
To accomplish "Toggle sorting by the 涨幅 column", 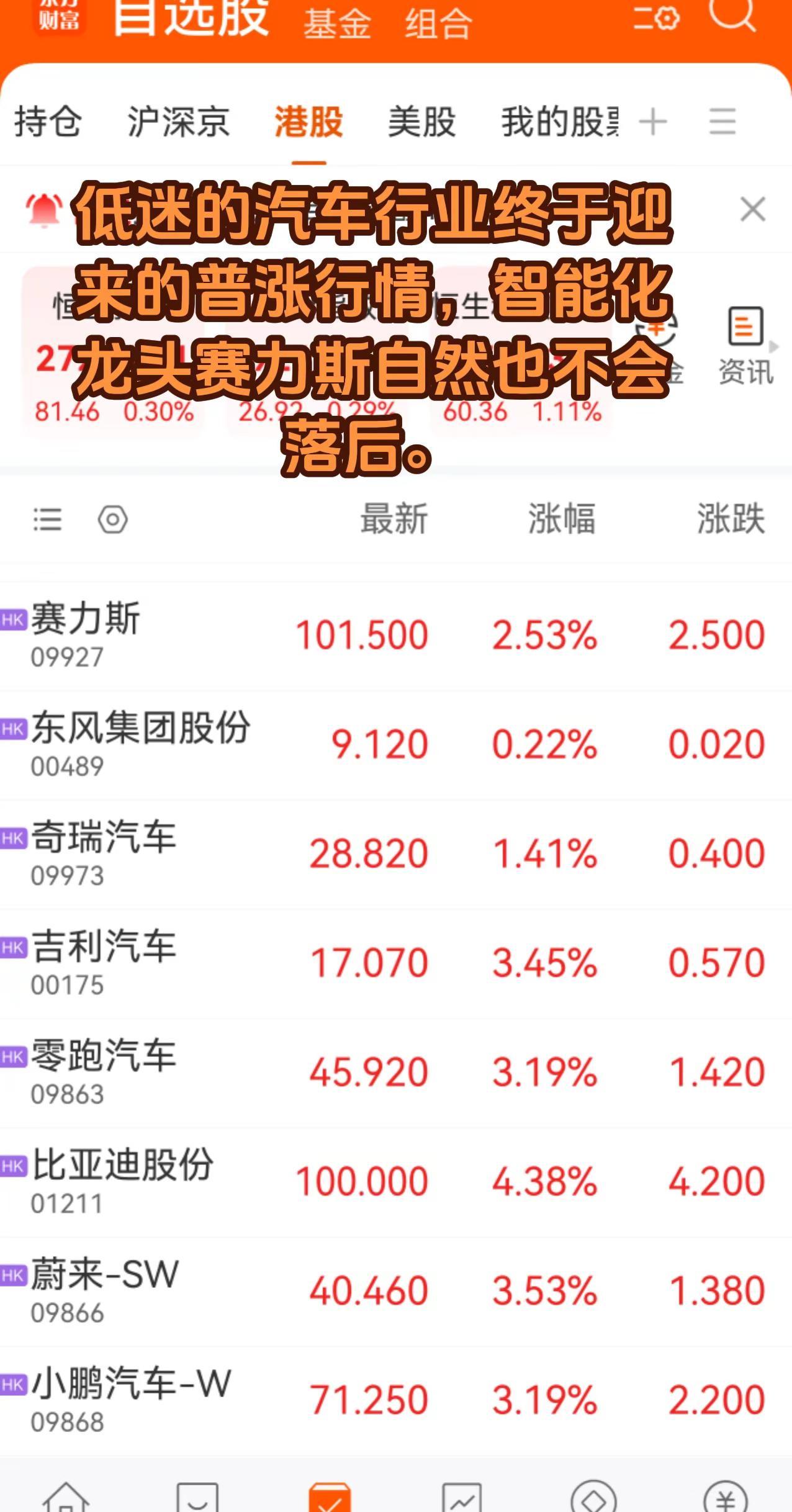I will click(x=560, y=521).
